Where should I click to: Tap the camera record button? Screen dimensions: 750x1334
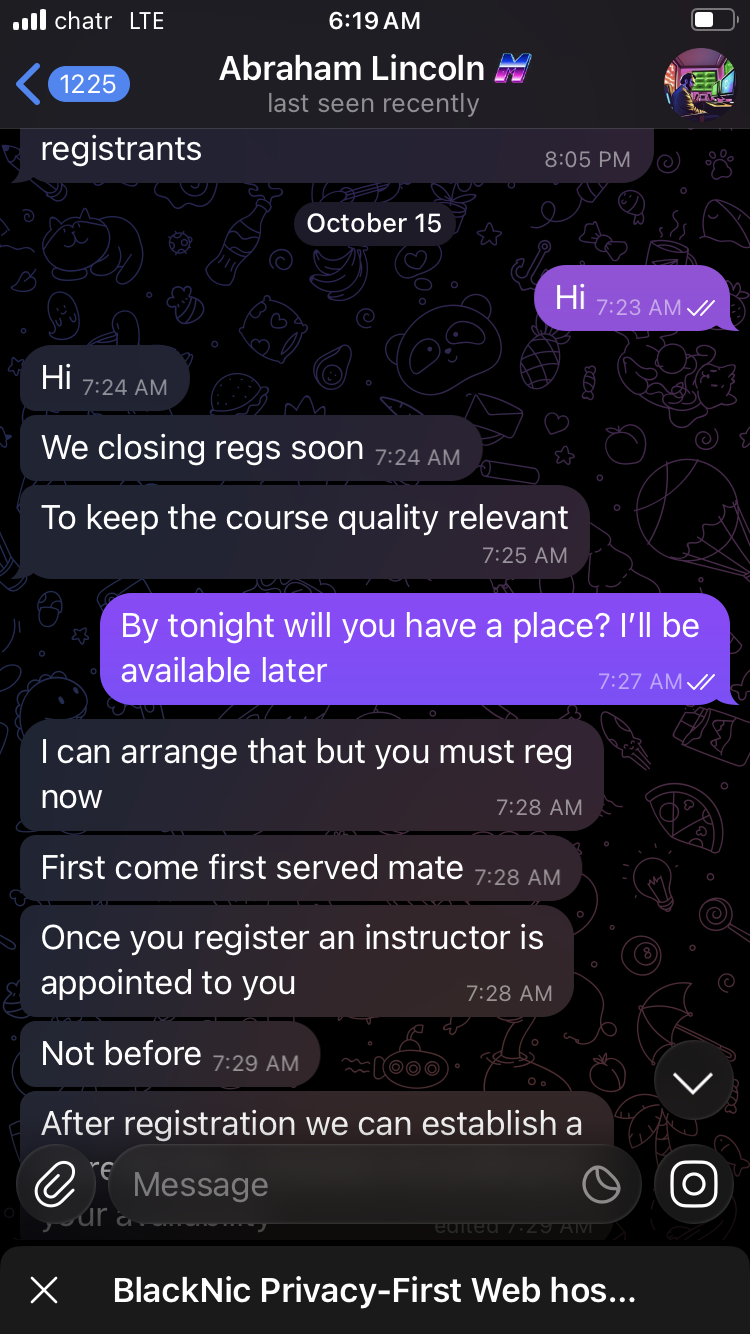[693, 1184]
